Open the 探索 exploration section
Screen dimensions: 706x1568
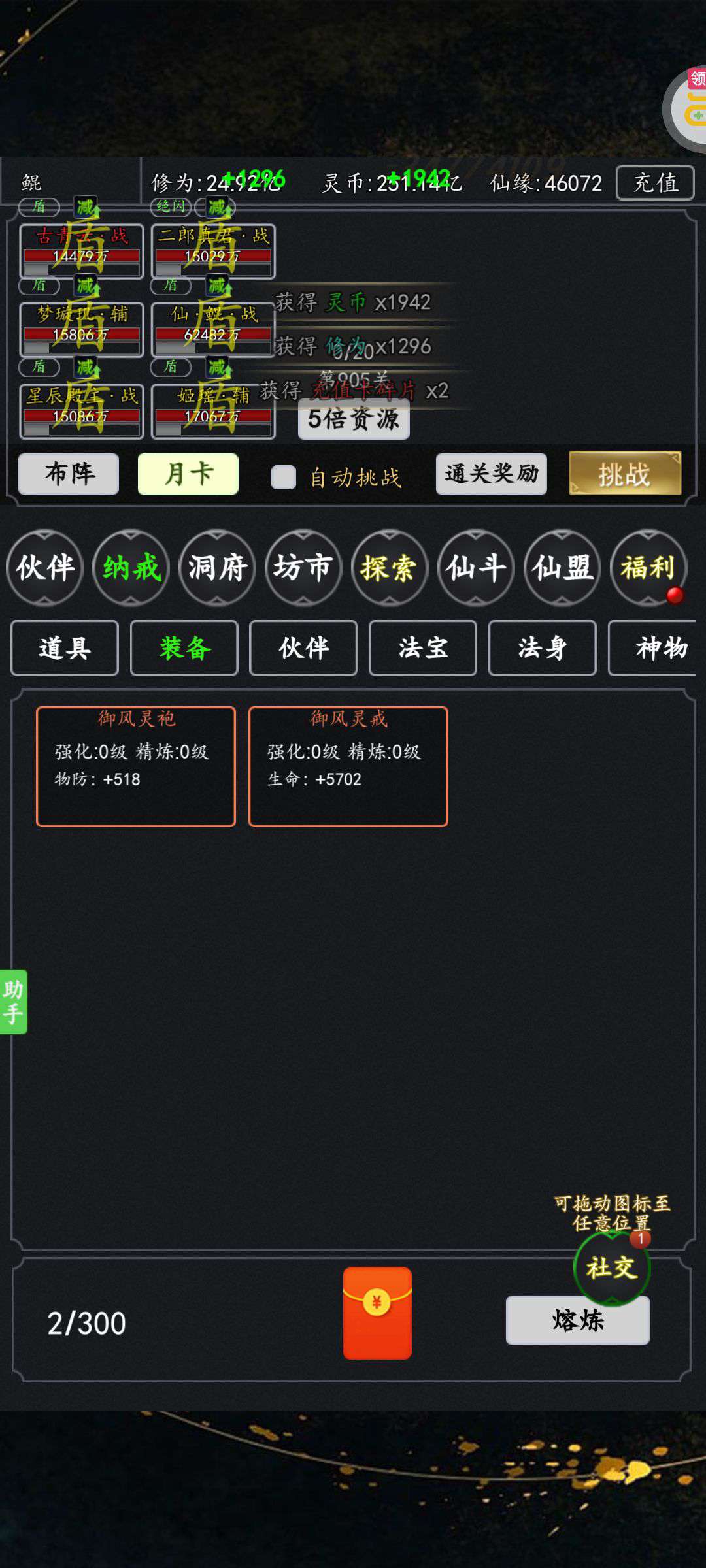click(390, 568)
